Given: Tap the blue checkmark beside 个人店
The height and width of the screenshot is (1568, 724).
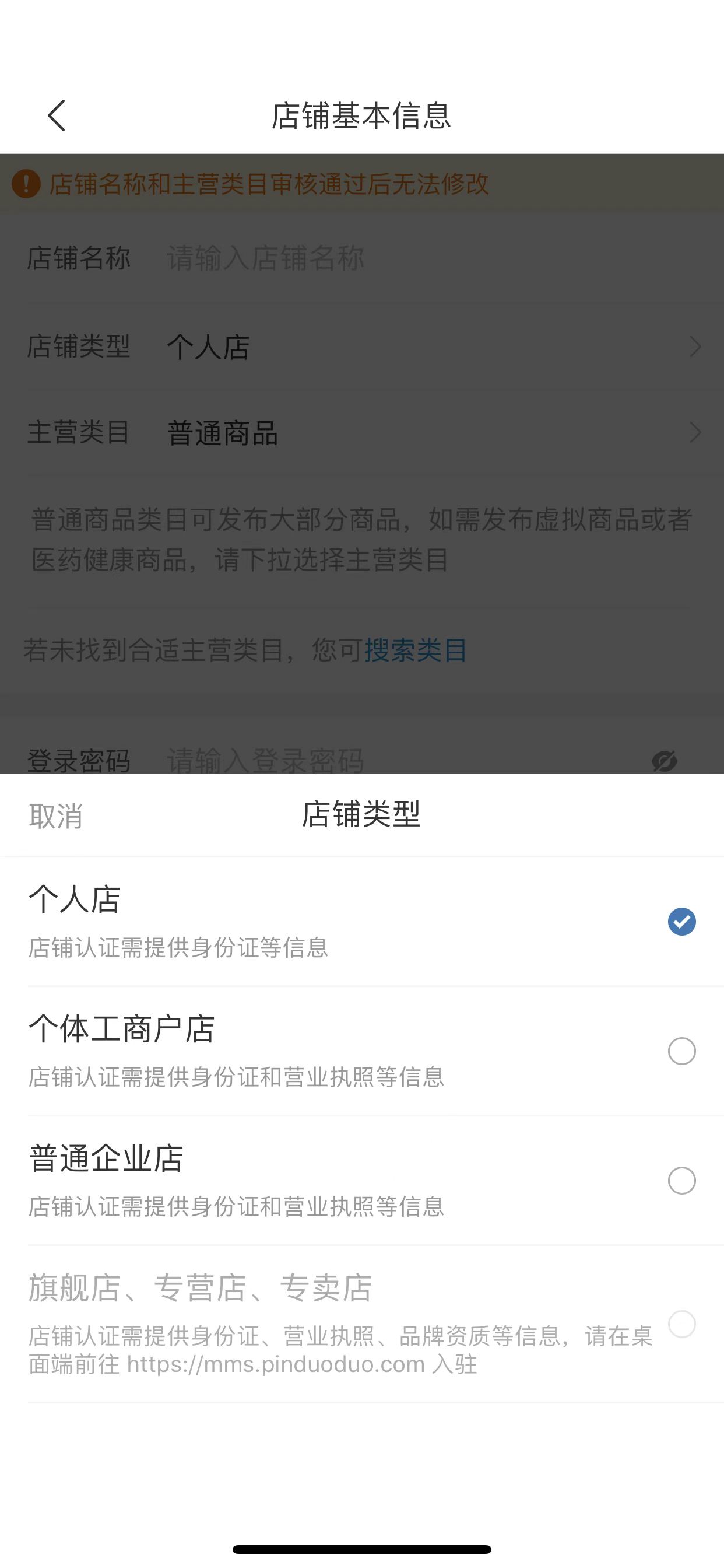Looking at the screenshot, I should [x=682, y=922].
